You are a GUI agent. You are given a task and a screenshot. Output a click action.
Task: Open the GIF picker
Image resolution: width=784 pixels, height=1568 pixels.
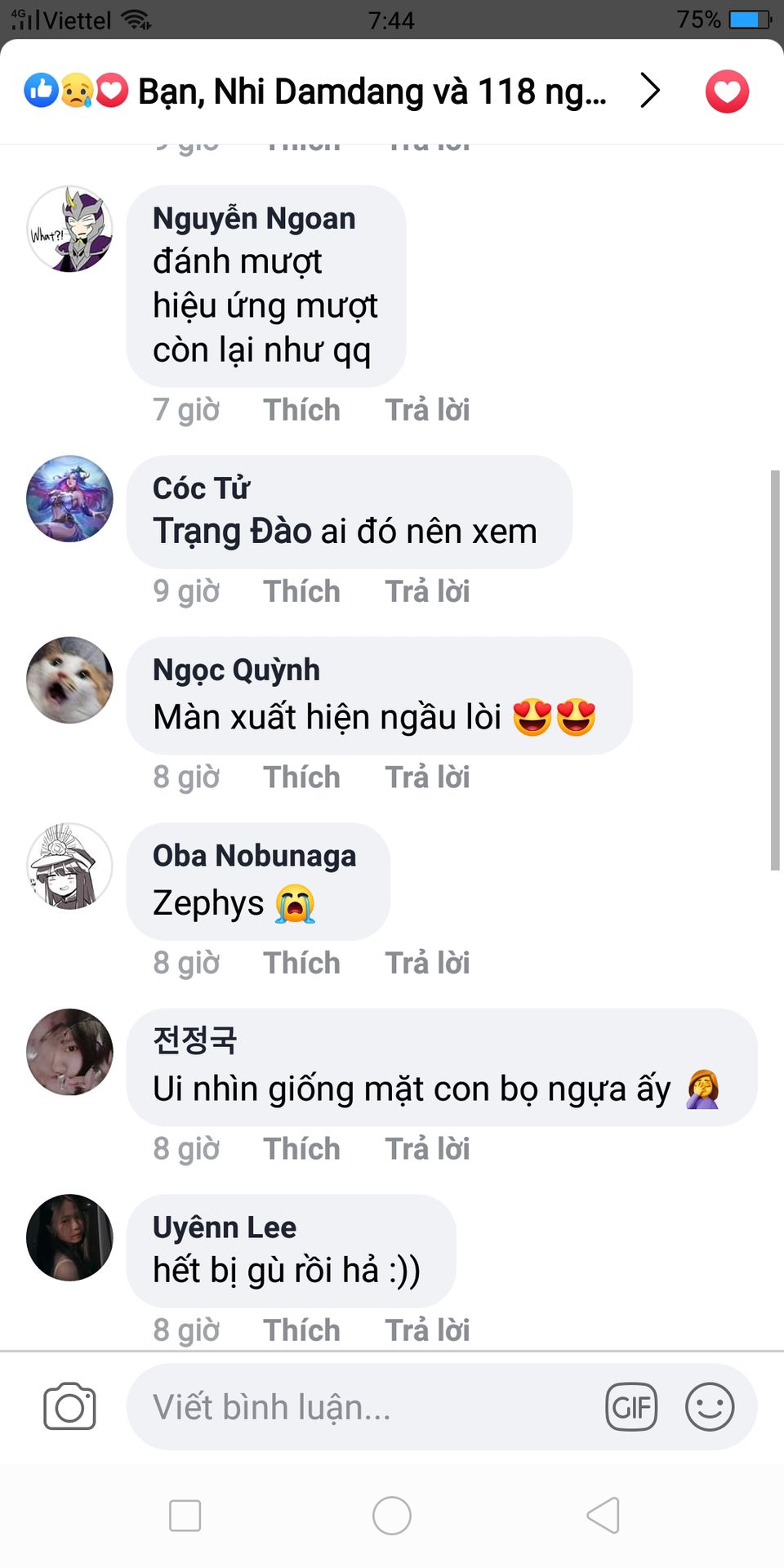[x=631, y=1406]
